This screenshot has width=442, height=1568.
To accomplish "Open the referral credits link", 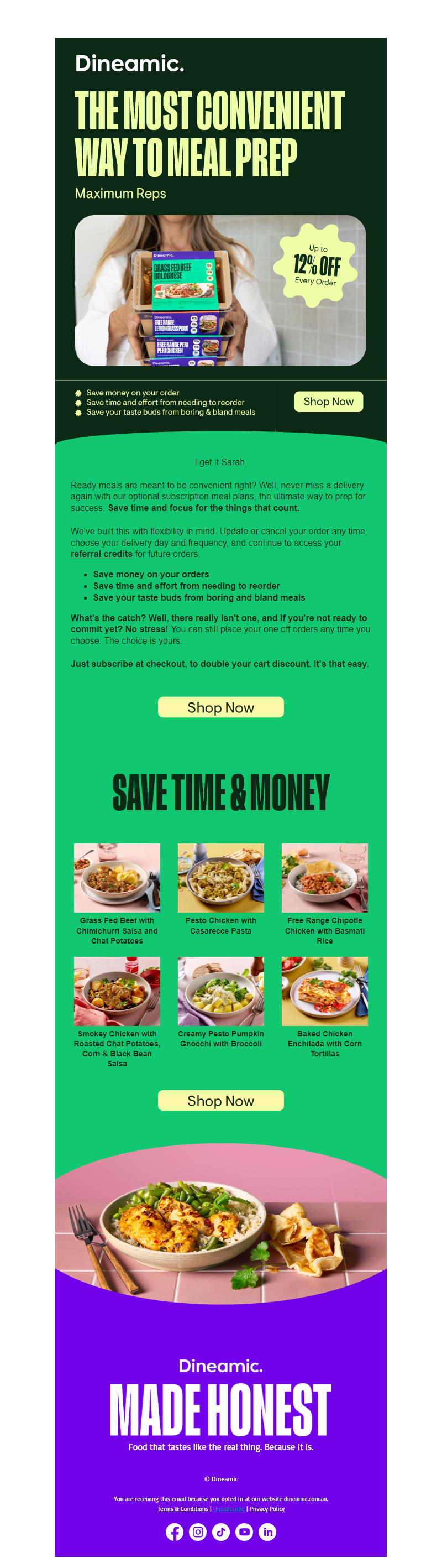I will pos(101,554).
